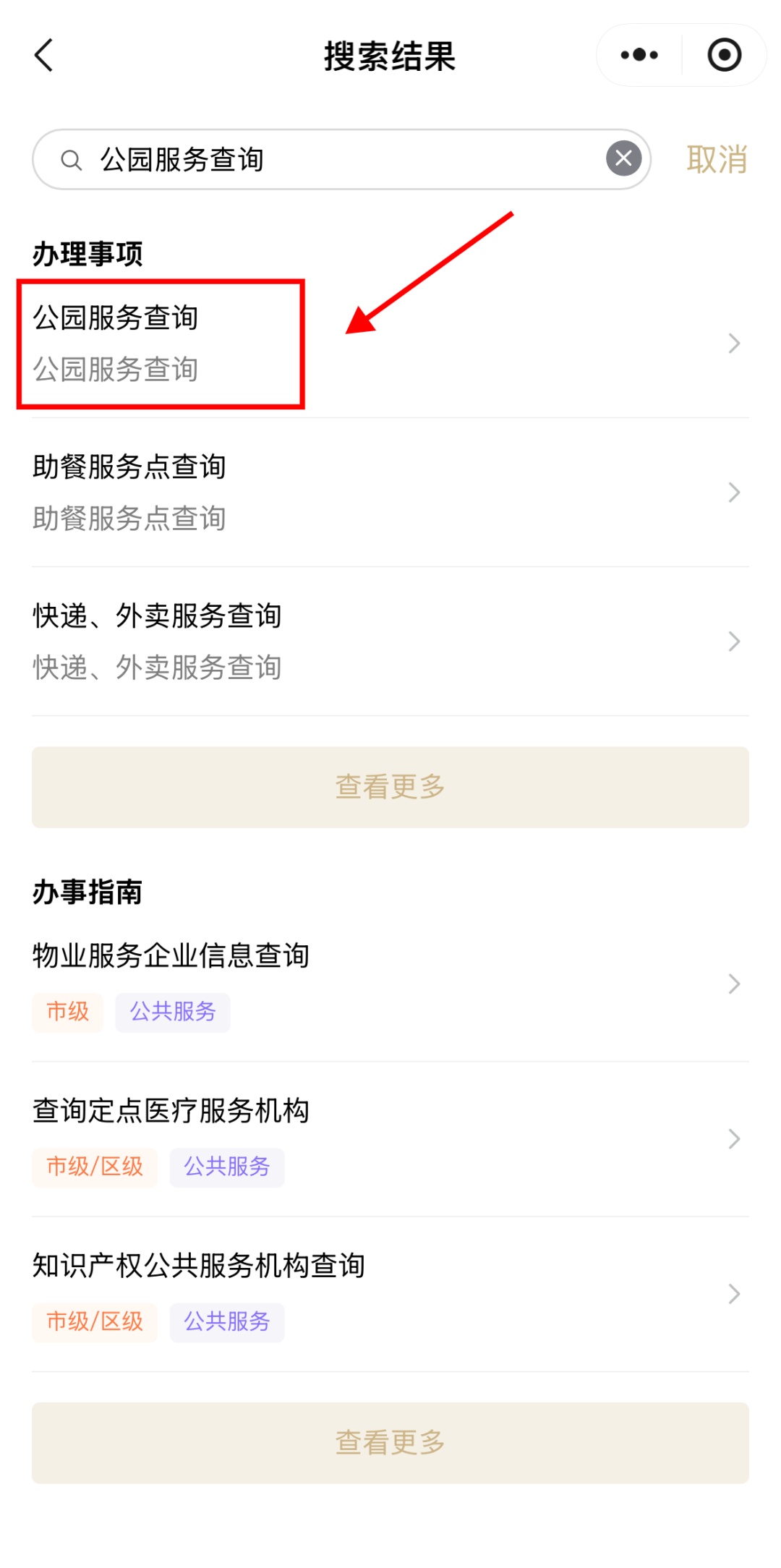This screenshot has width=781, height=1568.
Task: Go back using the top-left arrow
Action: [x=44, y=56]
